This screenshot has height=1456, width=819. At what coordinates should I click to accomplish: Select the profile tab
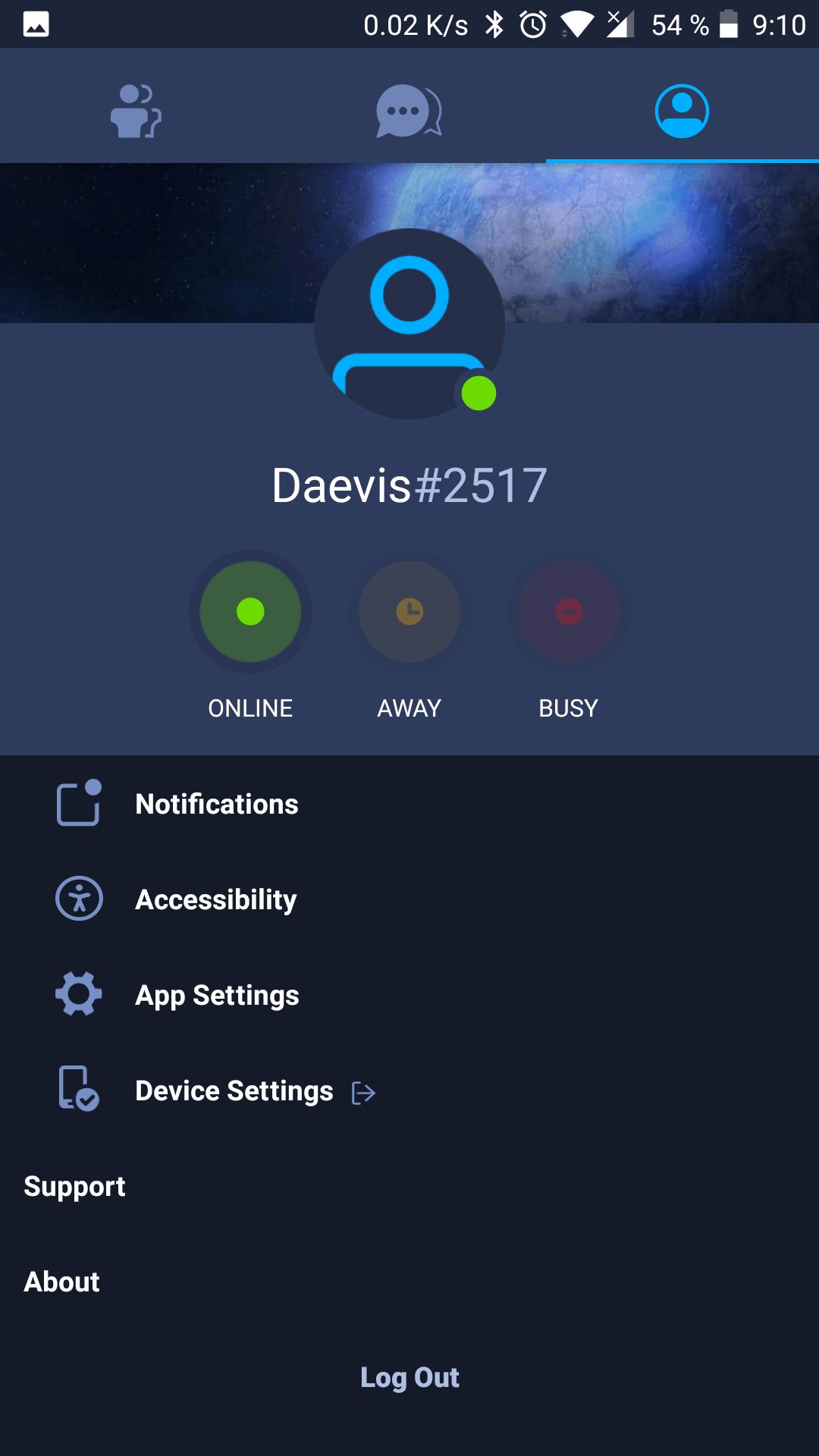click(x=682, y=111)
